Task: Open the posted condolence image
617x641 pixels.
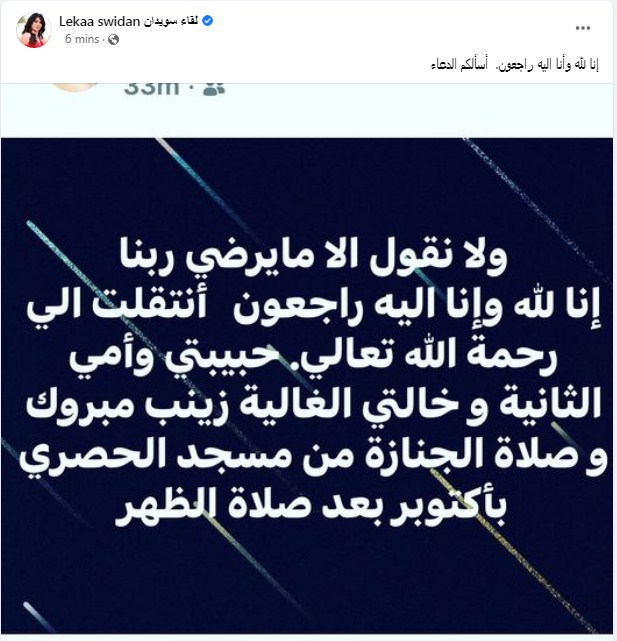Action: pyautogui.click(x=308, y=380)
